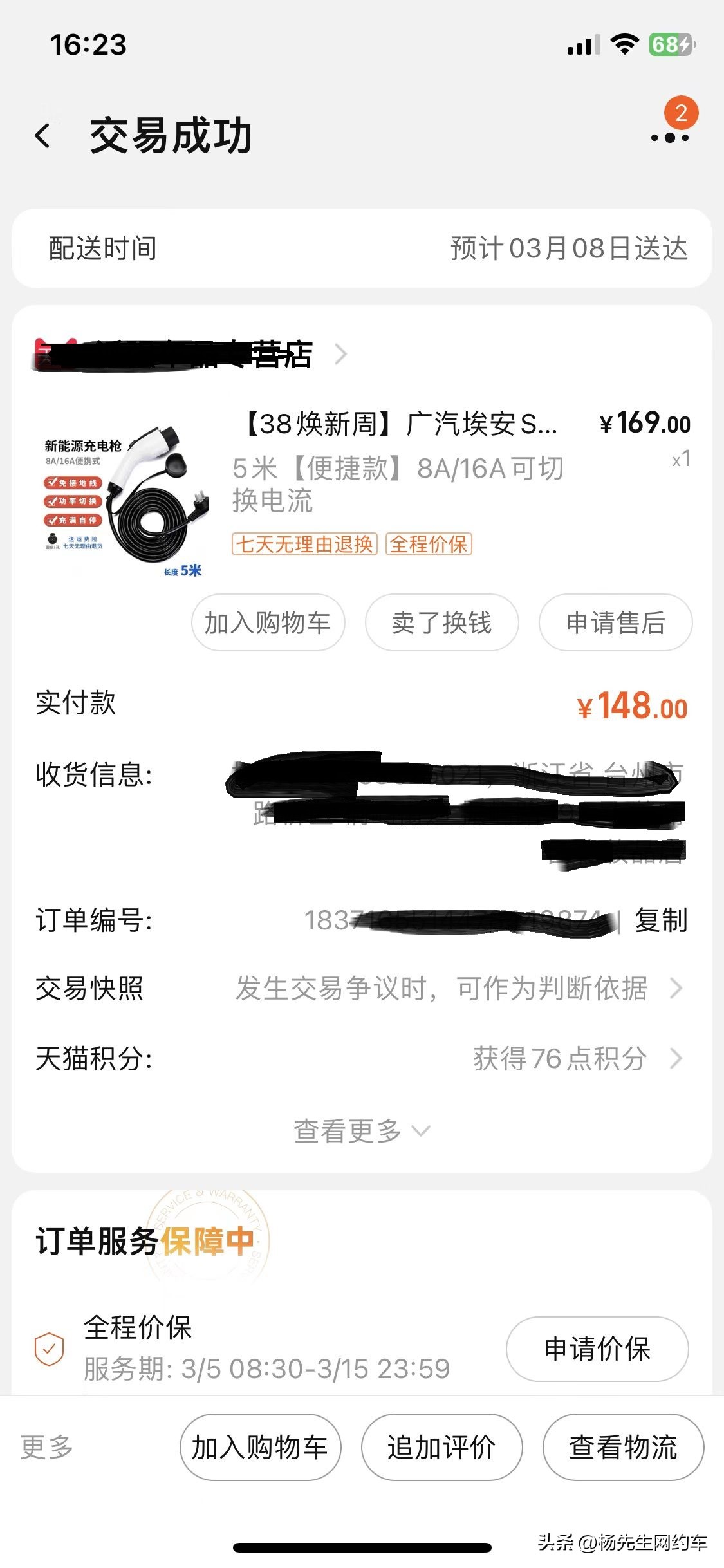Tap the red notification badge showing 2
Image resolution: width=724 pixels, height=1568 pixels.
(682, 113)
